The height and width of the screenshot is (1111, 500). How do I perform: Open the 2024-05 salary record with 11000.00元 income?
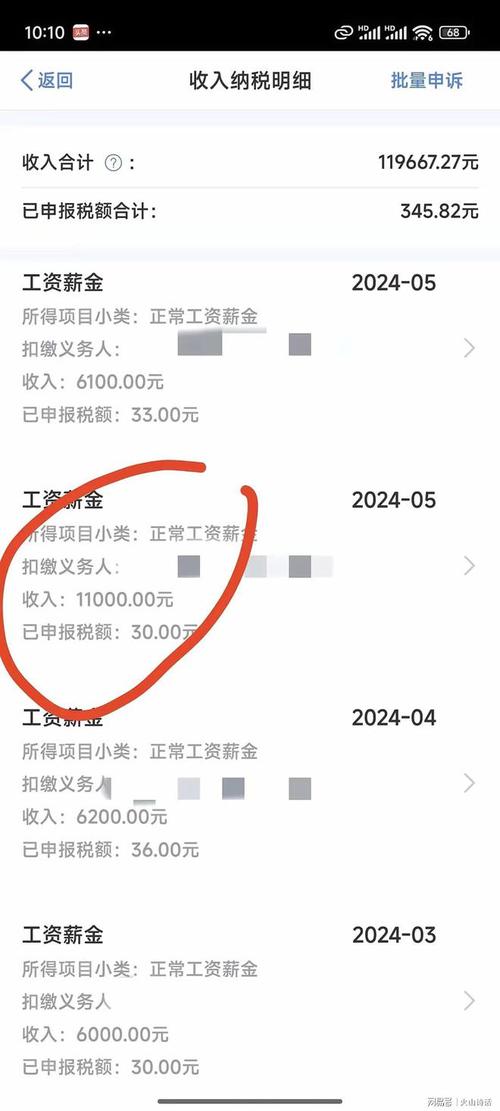250,565
